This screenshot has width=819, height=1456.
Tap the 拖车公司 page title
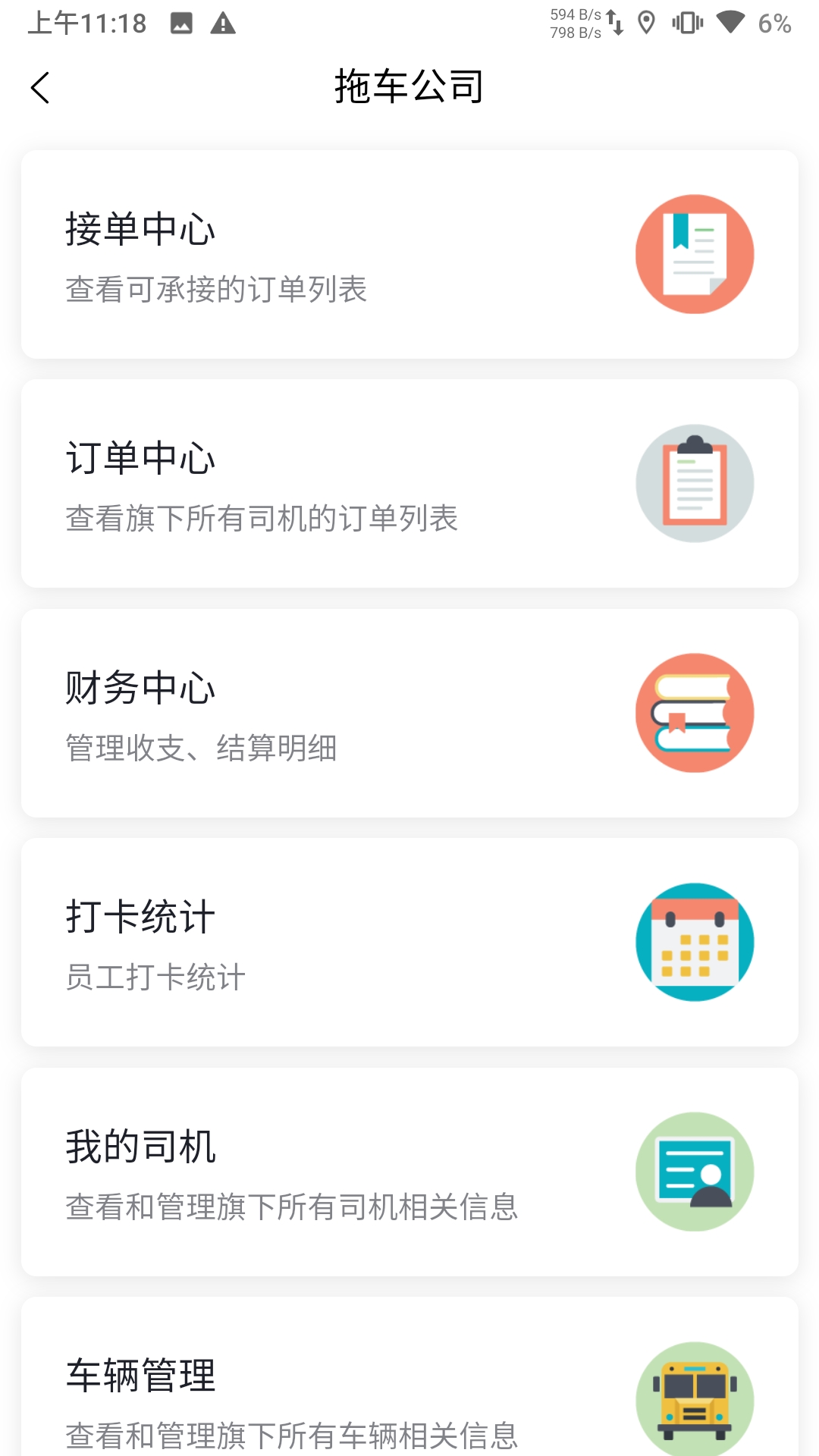click(x=409, y=86)
